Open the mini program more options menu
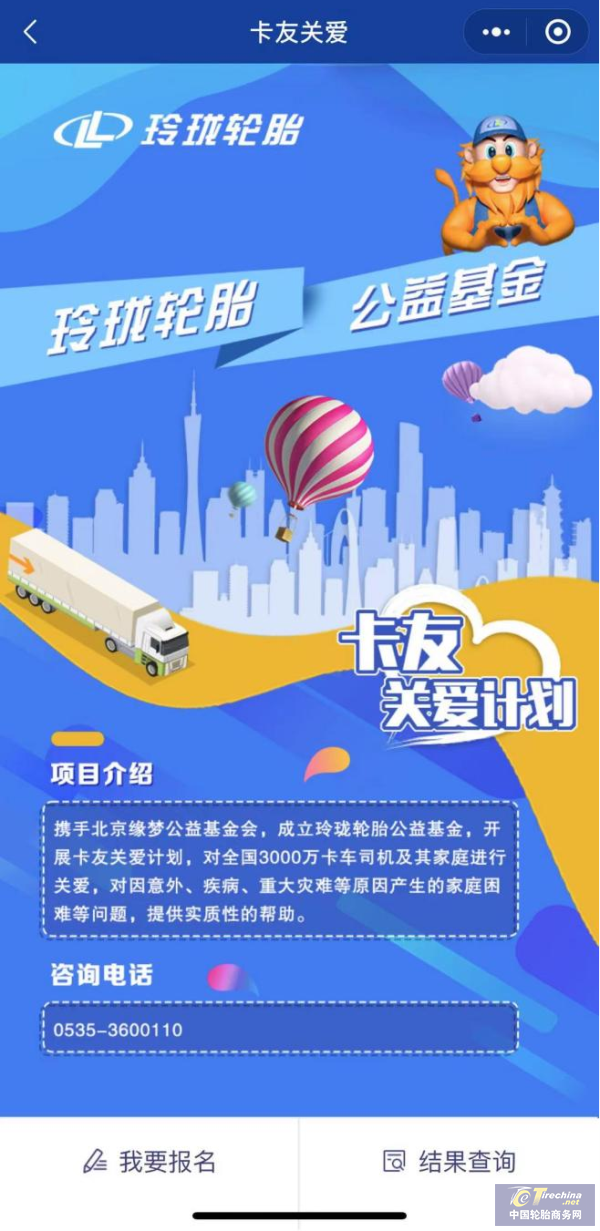 496,32
